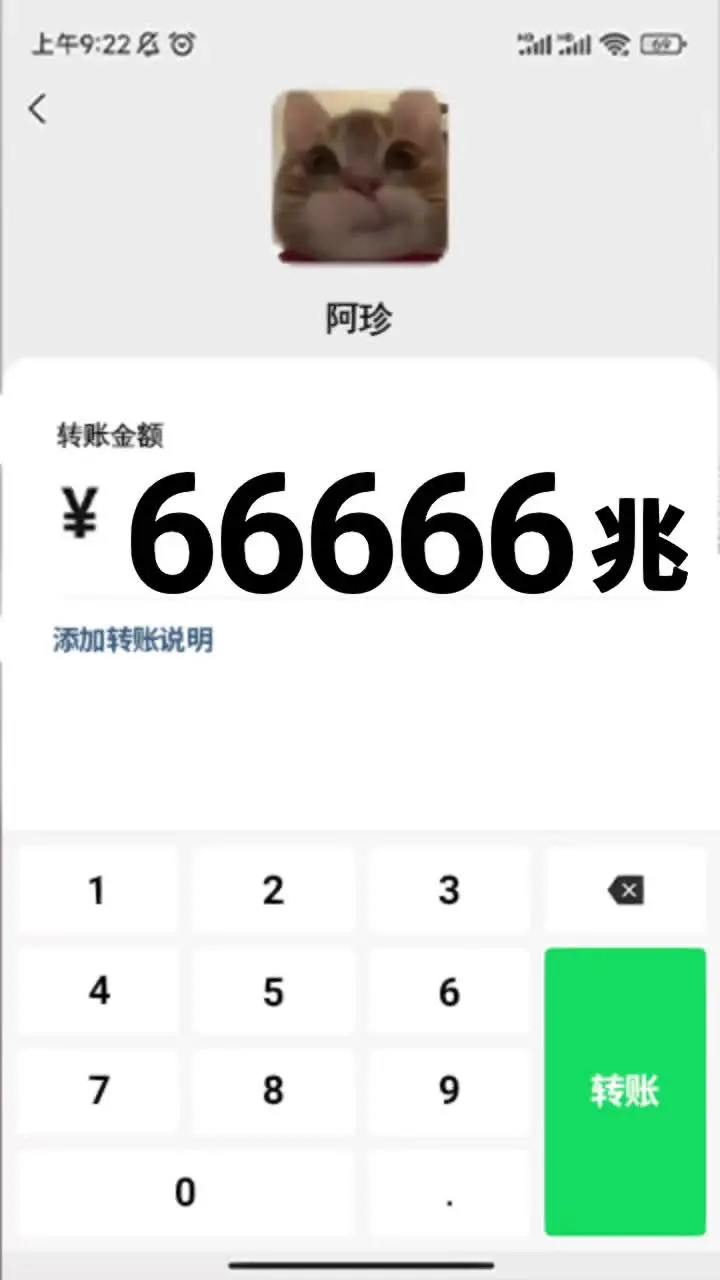
Task: Enter digit 1 on the keypad
Action: coord(98,890)
